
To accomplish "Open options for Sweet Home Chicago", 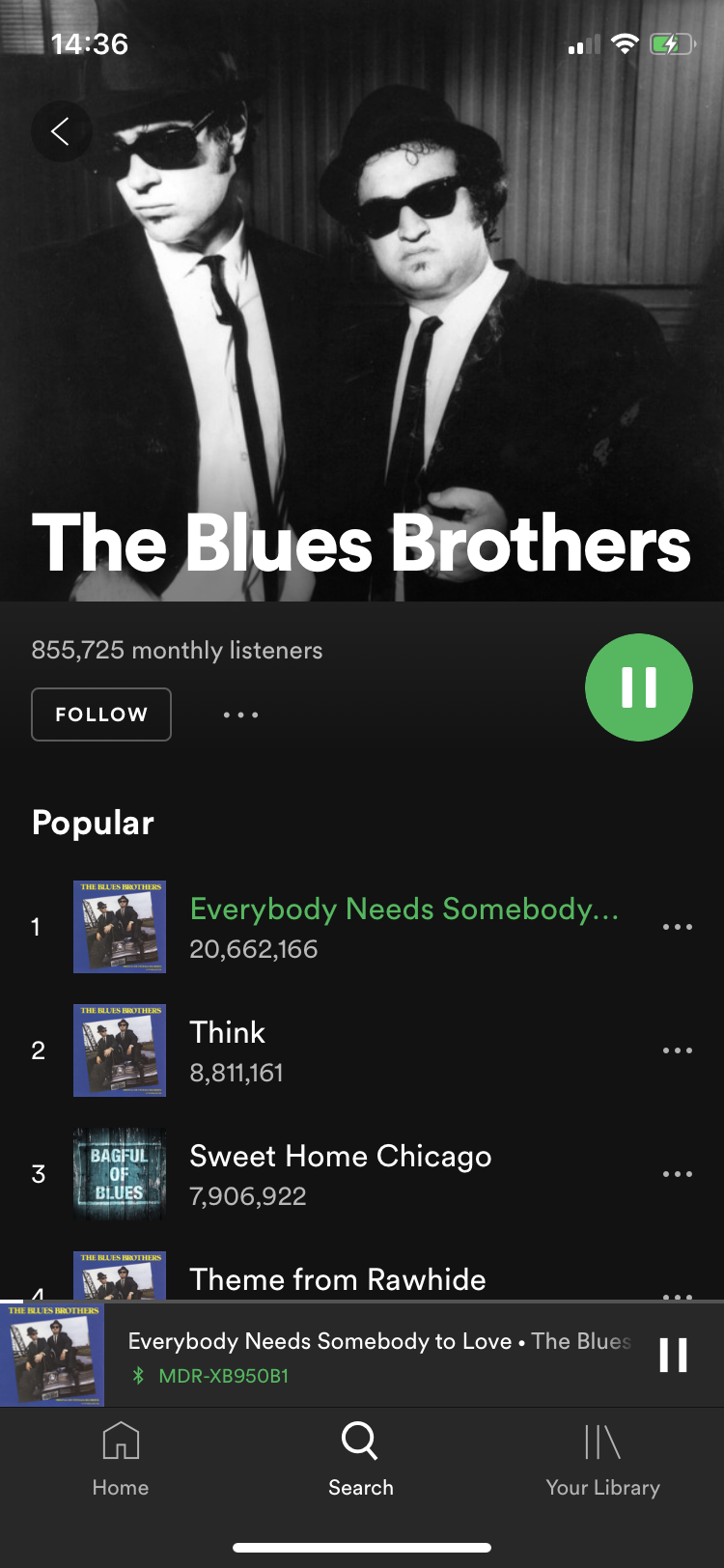I will pyautogui.click(x=678, y=1174).
